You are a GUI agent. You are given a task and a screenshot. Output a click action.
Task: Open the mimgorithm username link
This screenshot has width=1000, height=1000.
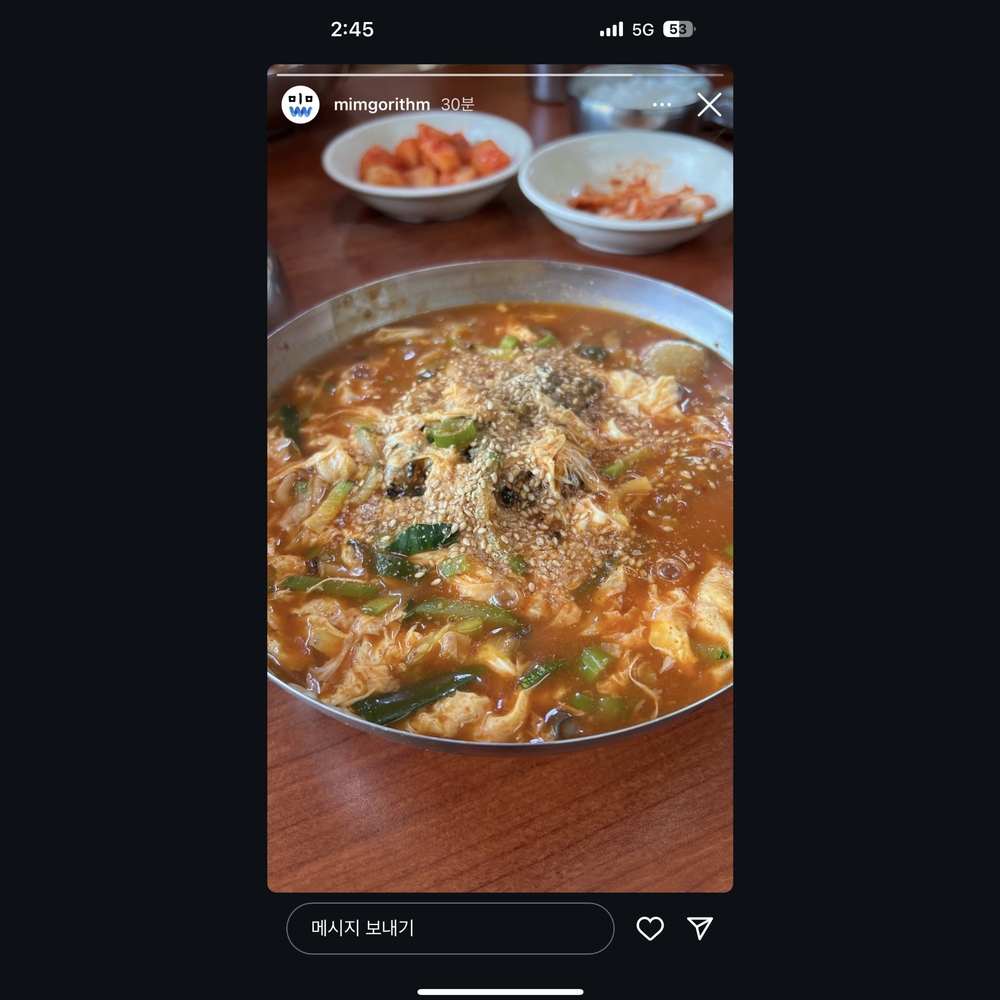(382, 105)
